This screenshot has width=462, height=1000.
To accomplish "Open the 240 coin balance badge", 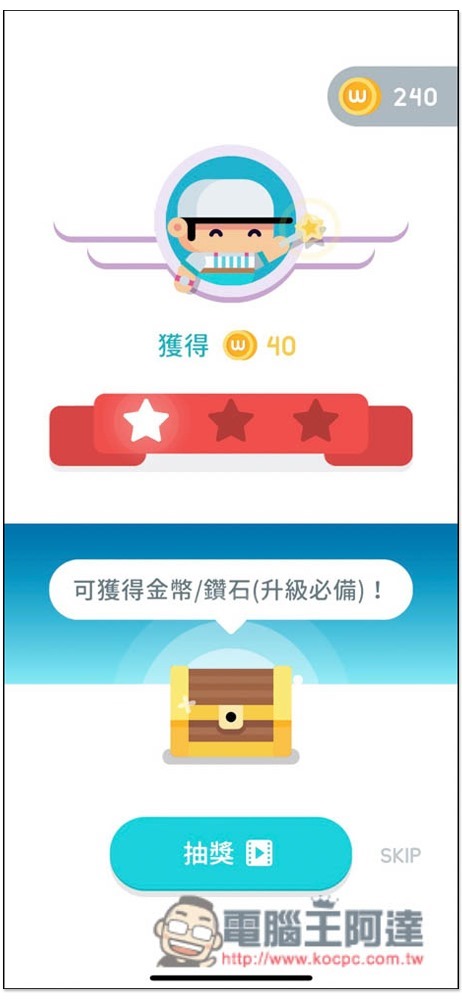I will point(392,97).
